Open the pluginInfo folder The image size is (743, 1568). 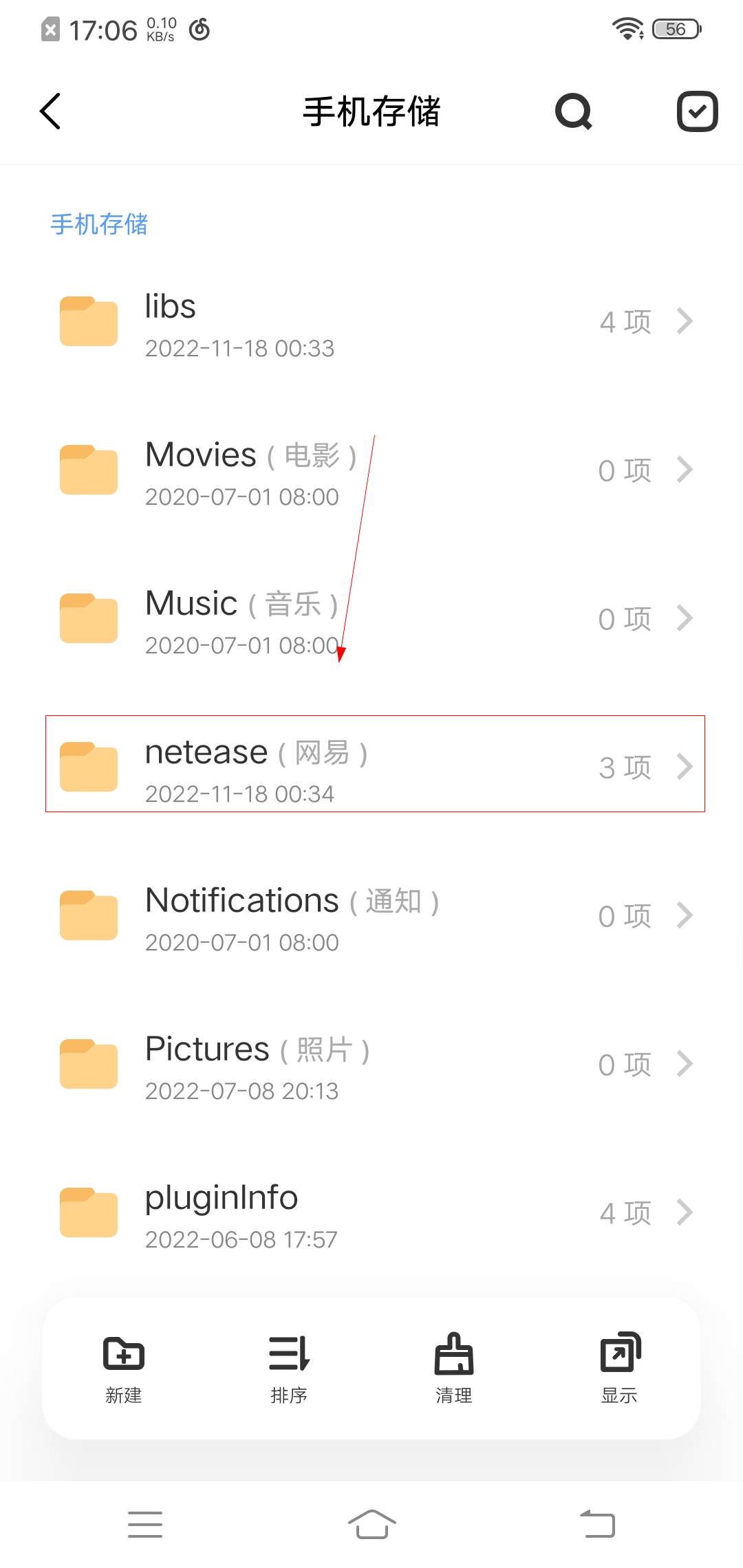[x=371, y=1213]
